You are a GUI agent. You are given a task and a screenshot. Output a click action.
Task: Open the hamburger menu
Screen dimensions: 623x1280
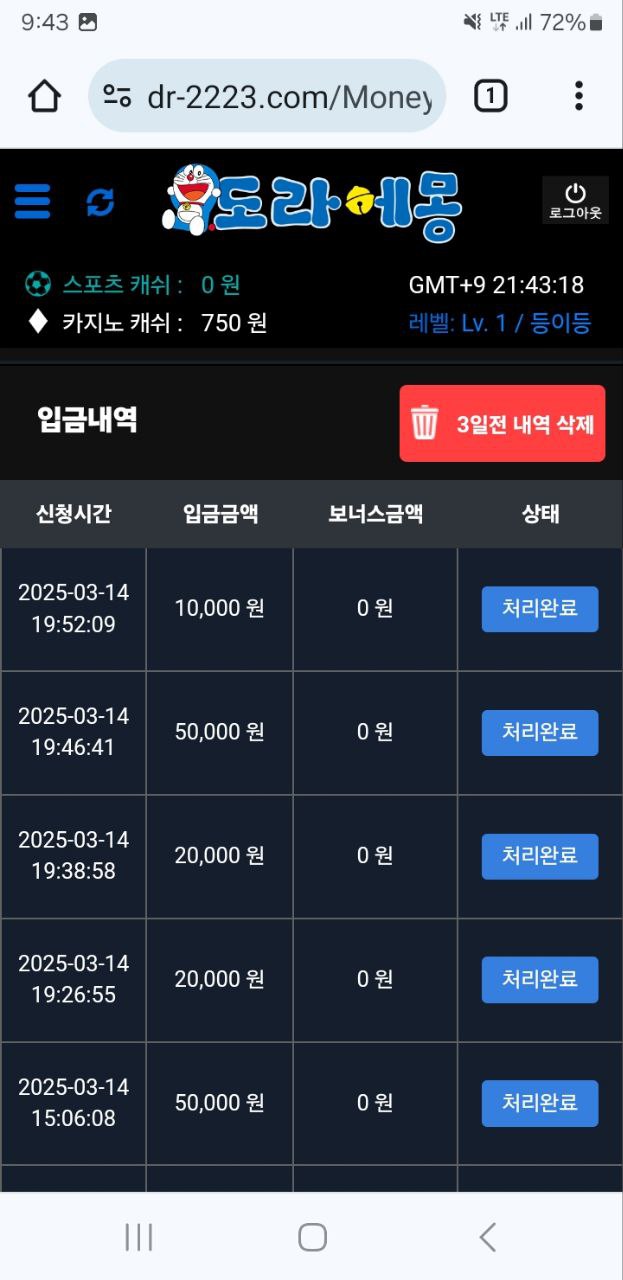pos(32,201)
